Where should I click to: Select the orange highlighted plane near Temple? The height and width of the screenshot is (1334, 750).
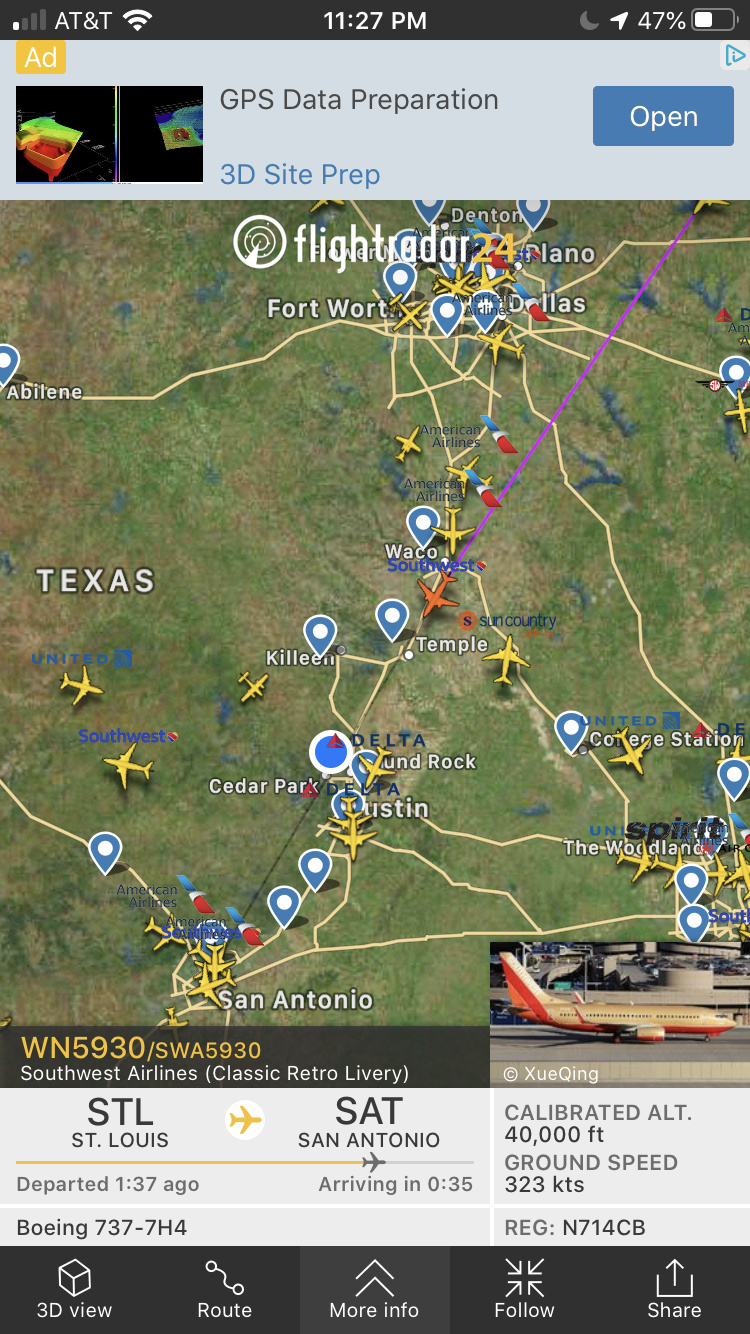(437, 596)
